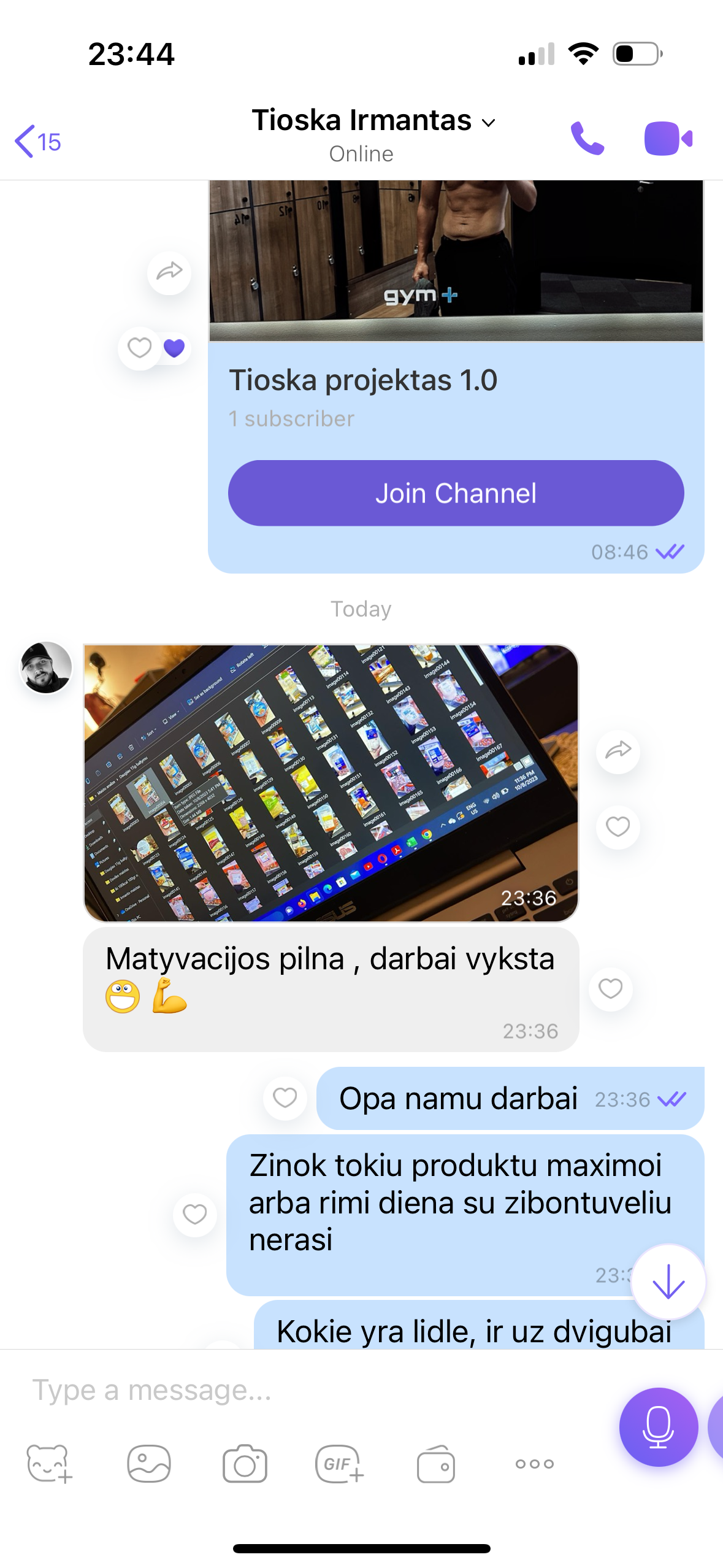The height and width of the screenshot is (1568, 723).
Task: Join the Tioska projektas 1.0 channel
Action: 455,493
